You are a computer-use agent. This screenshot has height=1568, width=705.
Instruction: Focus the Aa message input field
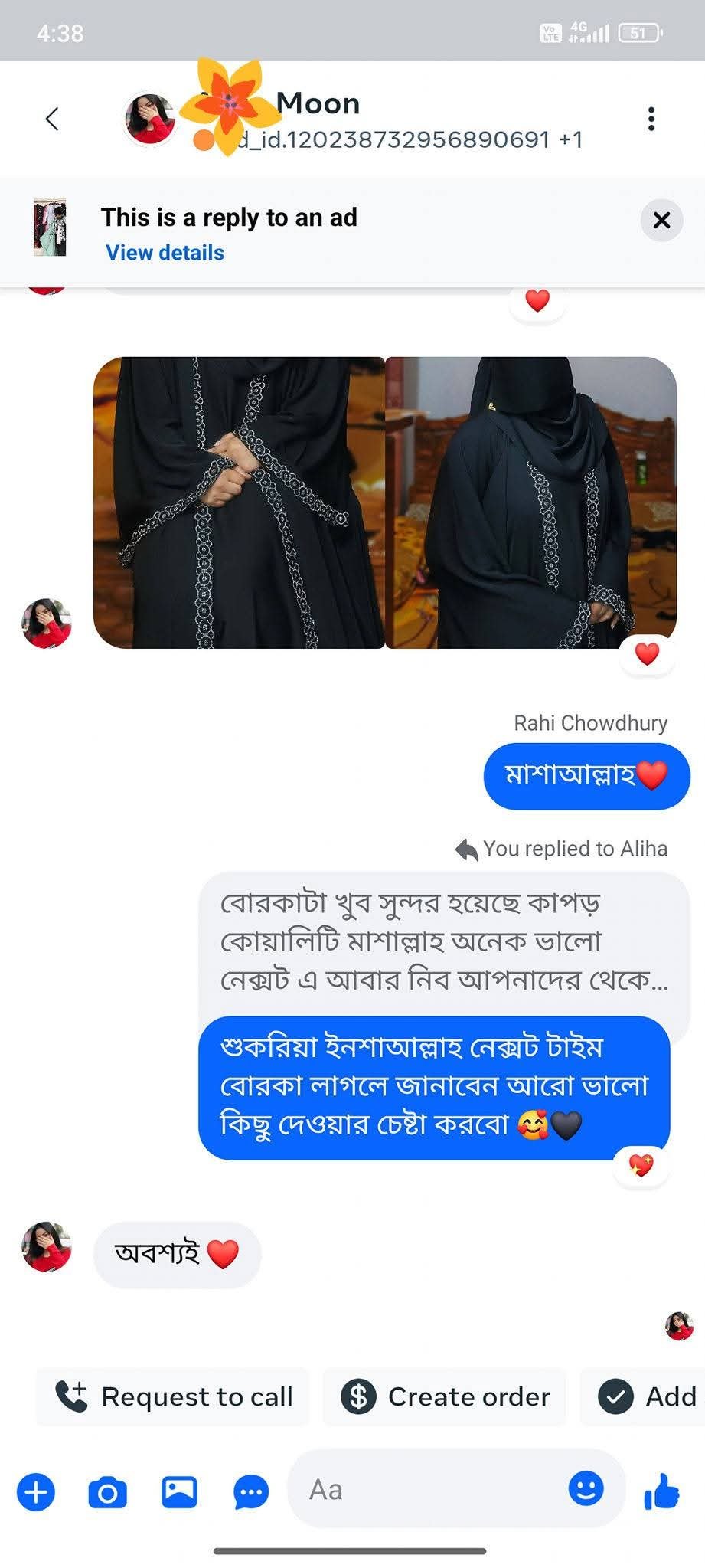(429, 1490)
